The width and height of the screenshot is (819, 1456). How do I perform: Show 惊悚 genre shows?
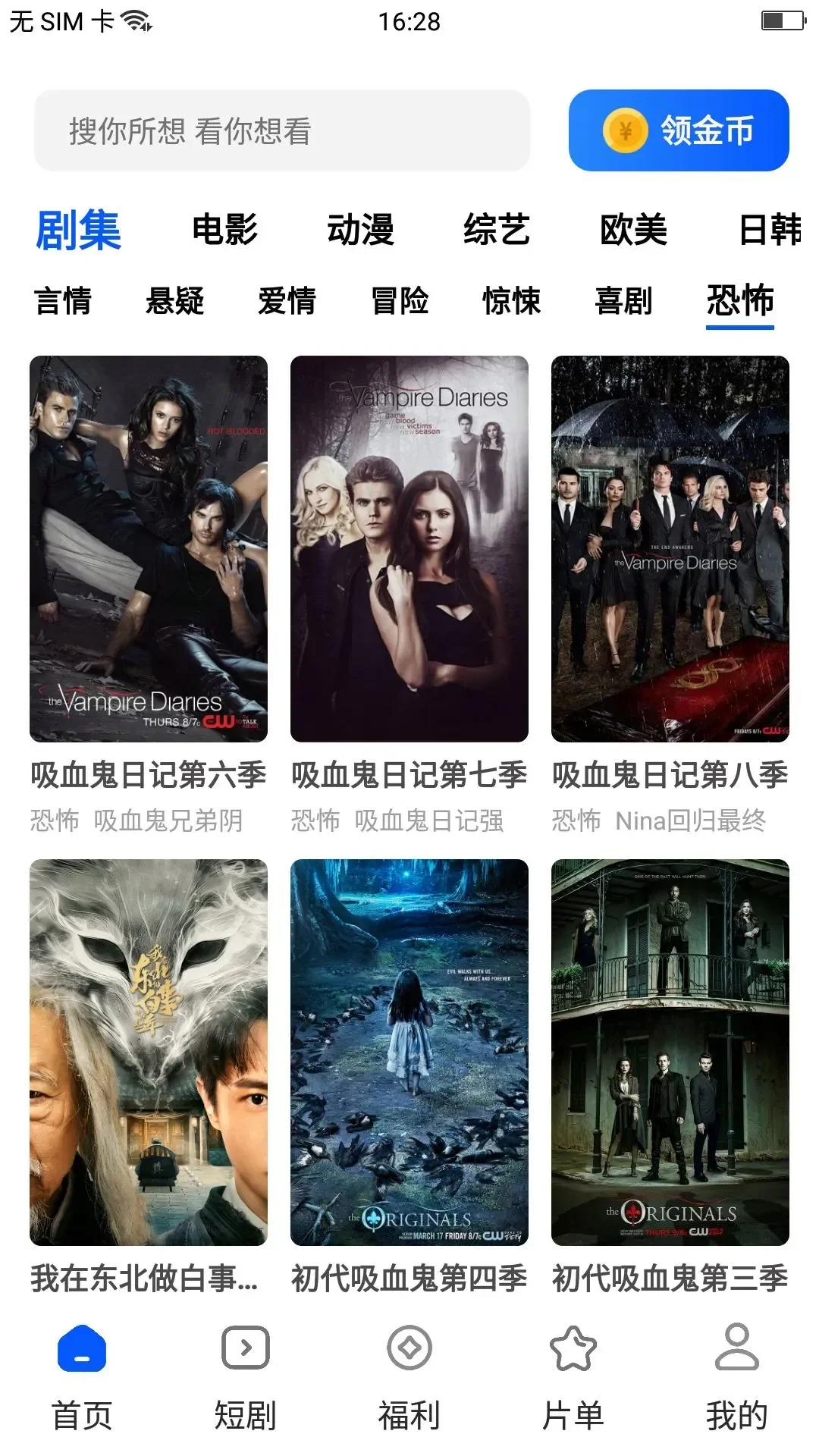(511, 301)
